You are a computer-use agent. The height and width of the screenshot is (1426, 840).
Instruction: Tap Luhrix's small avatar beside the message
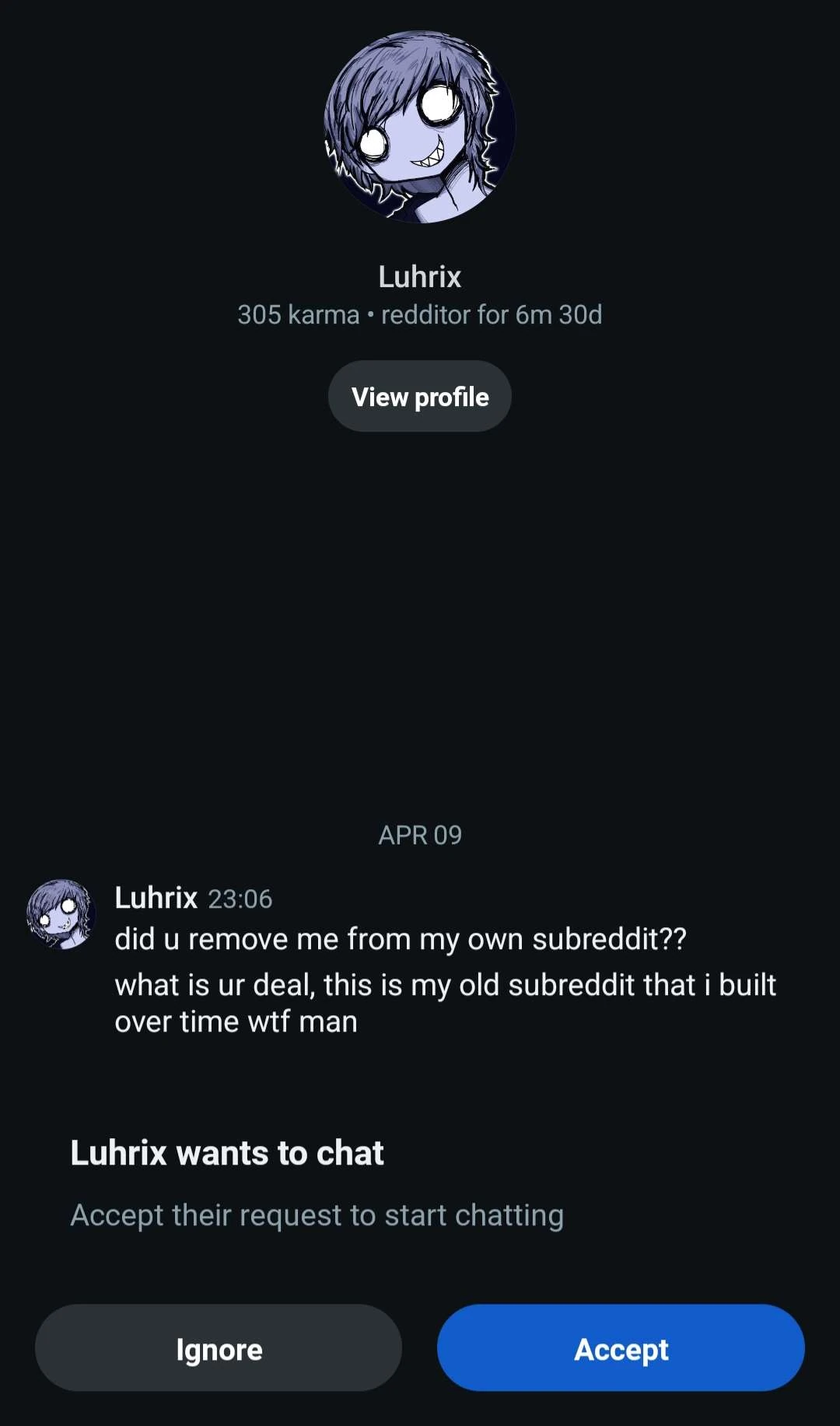61,914
